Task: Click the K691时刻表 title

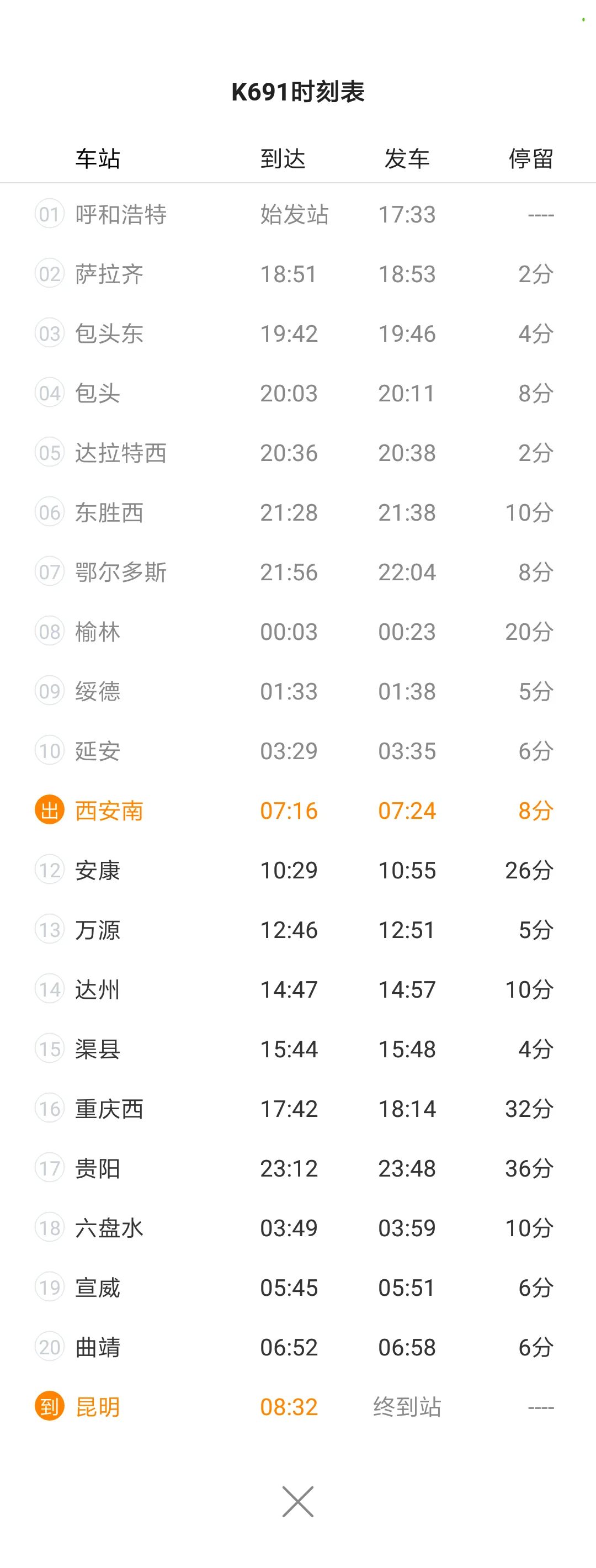Action: (x=297, y=90)
